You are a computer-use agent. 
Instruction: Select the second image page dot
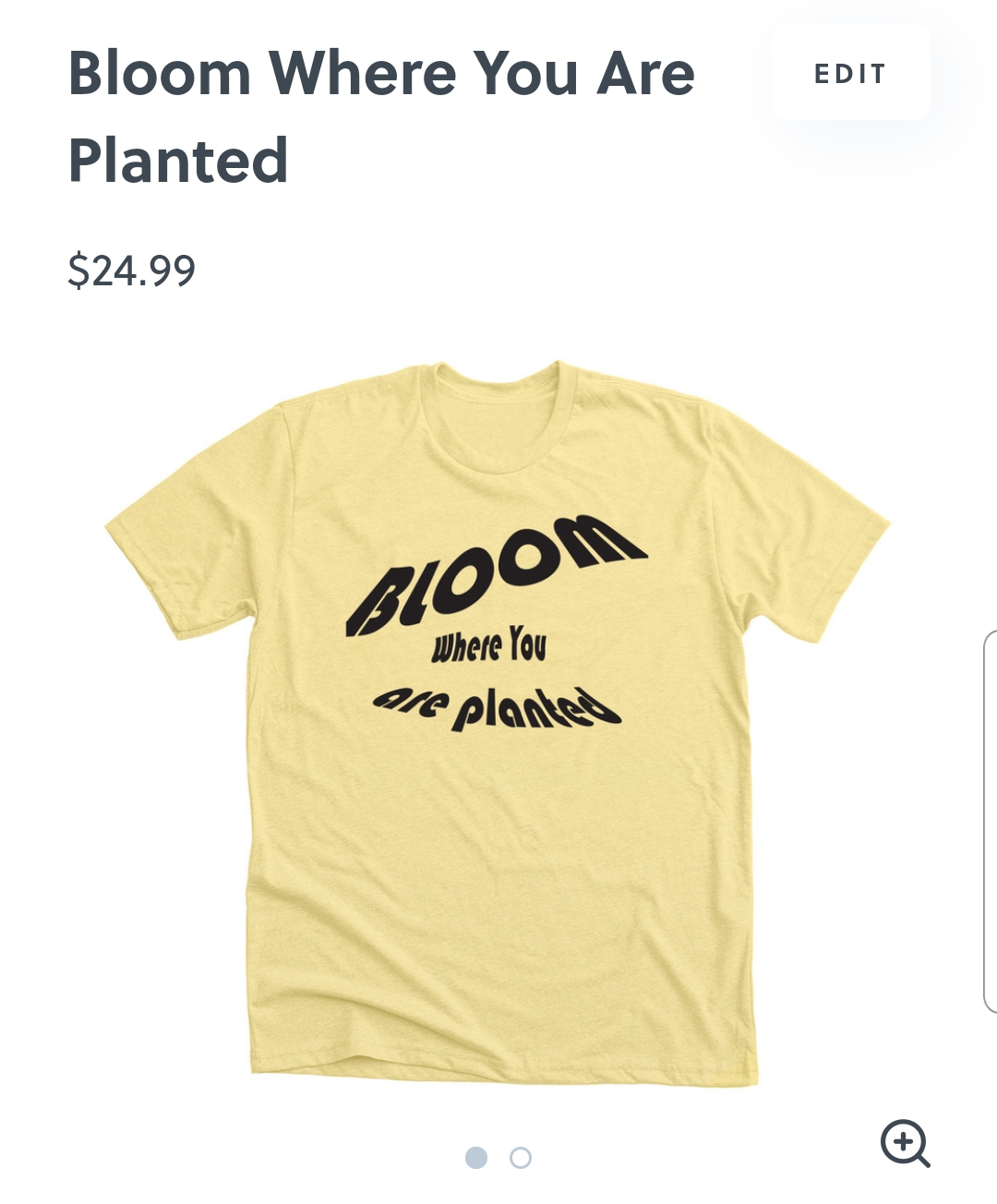point(521,1158)
